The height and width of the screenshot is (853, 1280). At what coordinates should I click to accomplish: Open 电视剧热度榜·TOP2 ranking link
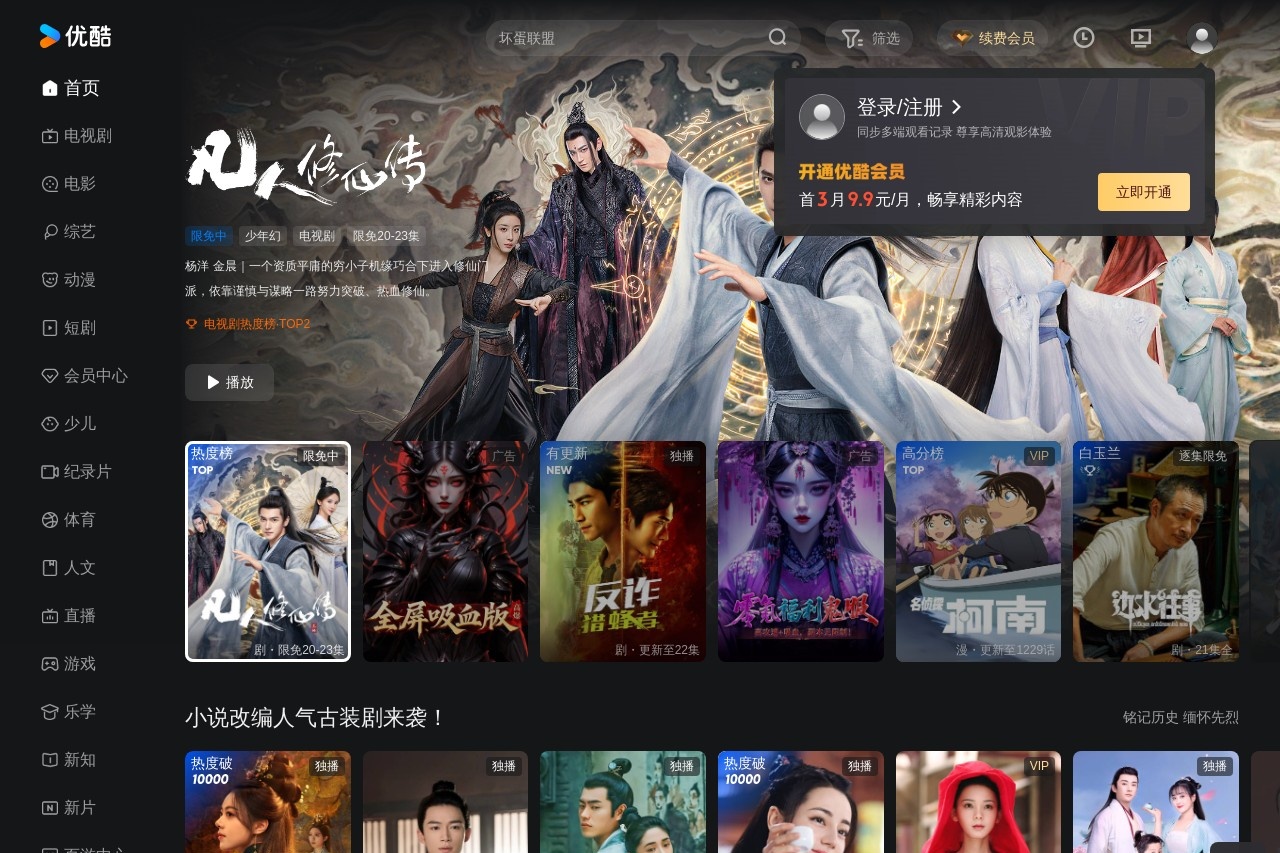click(x=256, y=324)
